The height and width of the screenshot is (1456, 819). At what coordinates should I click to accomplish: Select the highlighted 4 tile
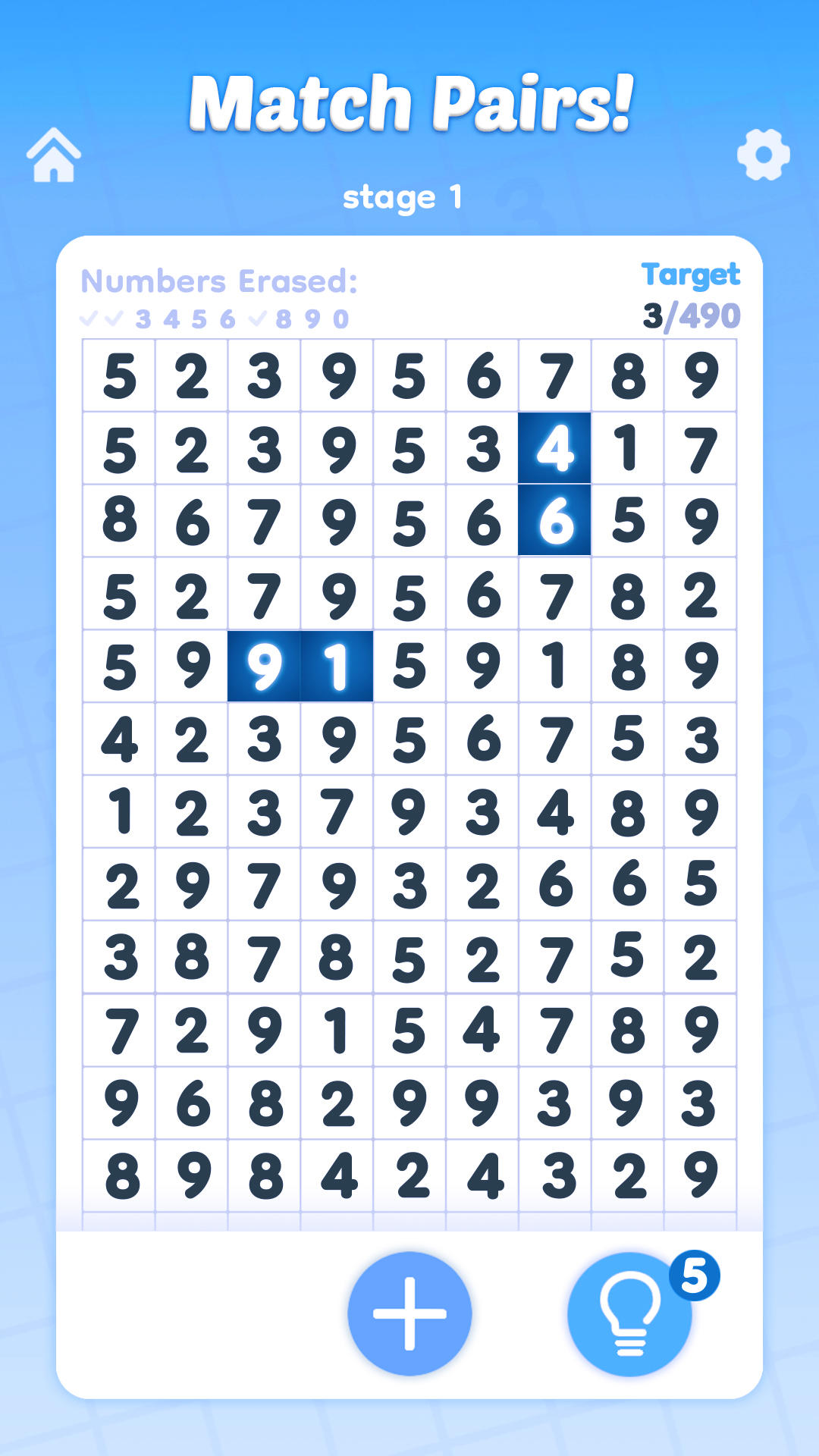(554, 448)
